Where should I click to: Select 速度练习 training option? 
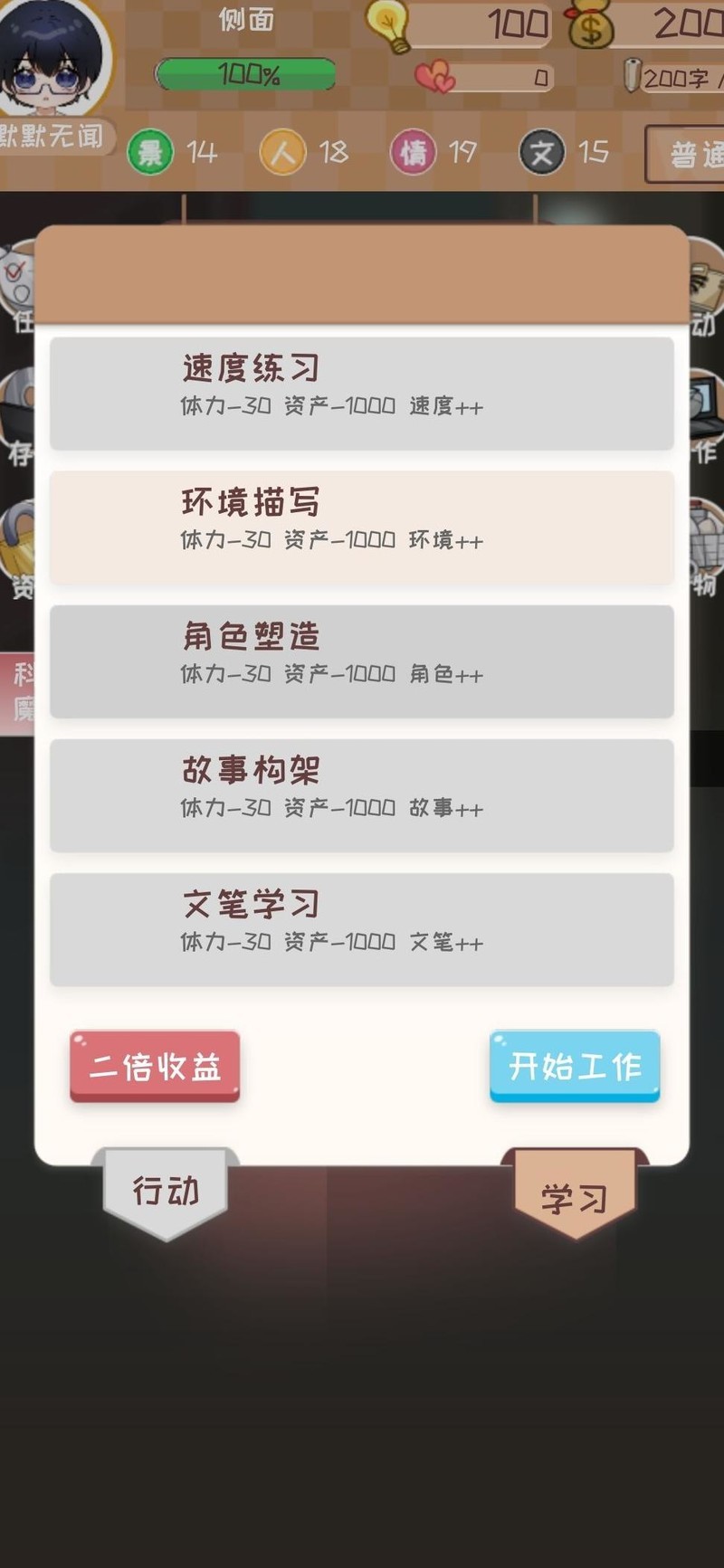pos(361,393)
